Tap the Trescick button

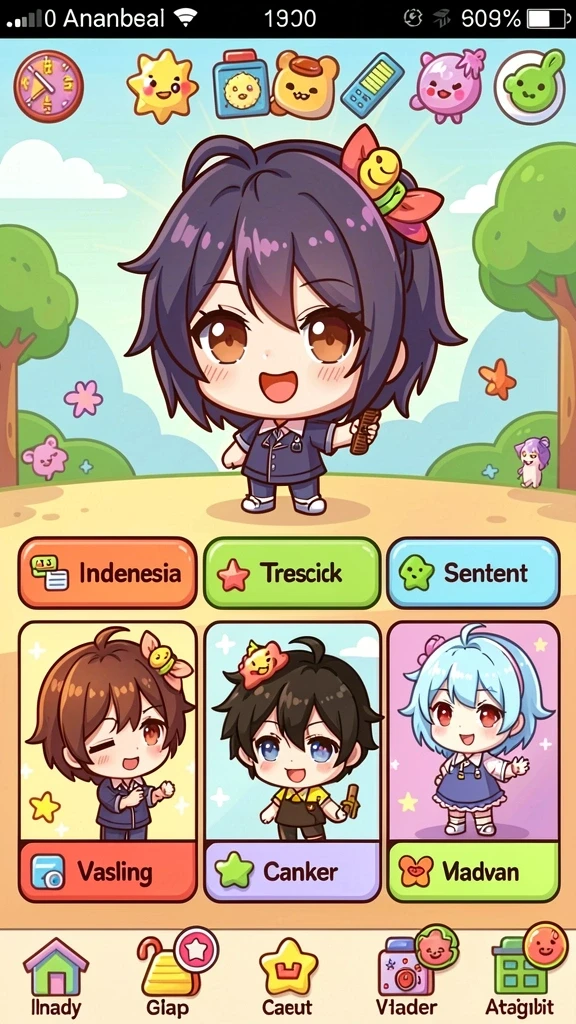(x=292, y=573)
